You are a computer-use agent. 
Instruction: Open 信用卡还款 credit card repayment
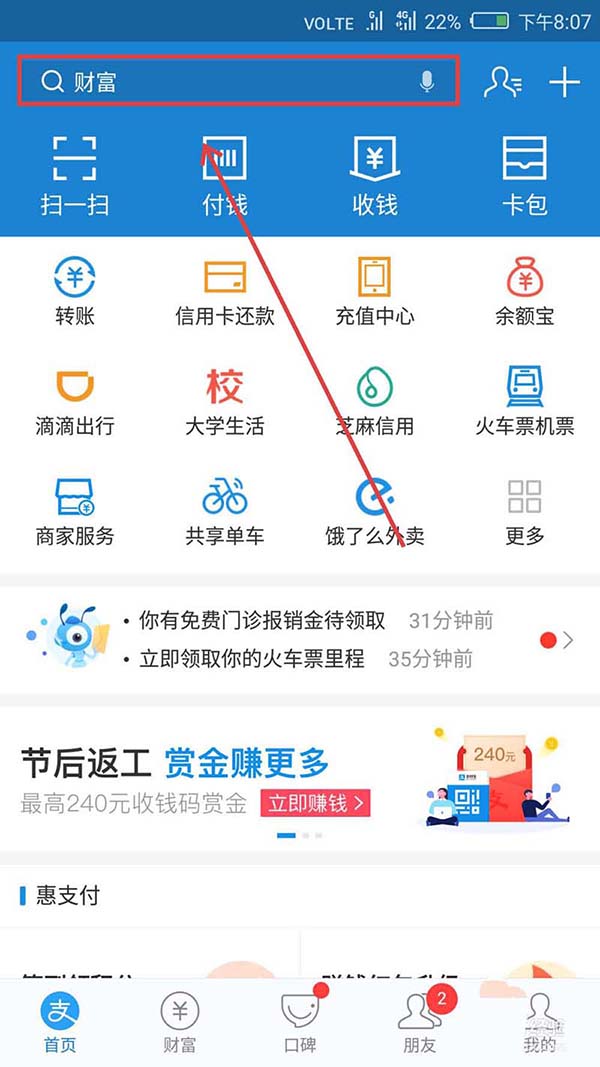coord(225,291)
